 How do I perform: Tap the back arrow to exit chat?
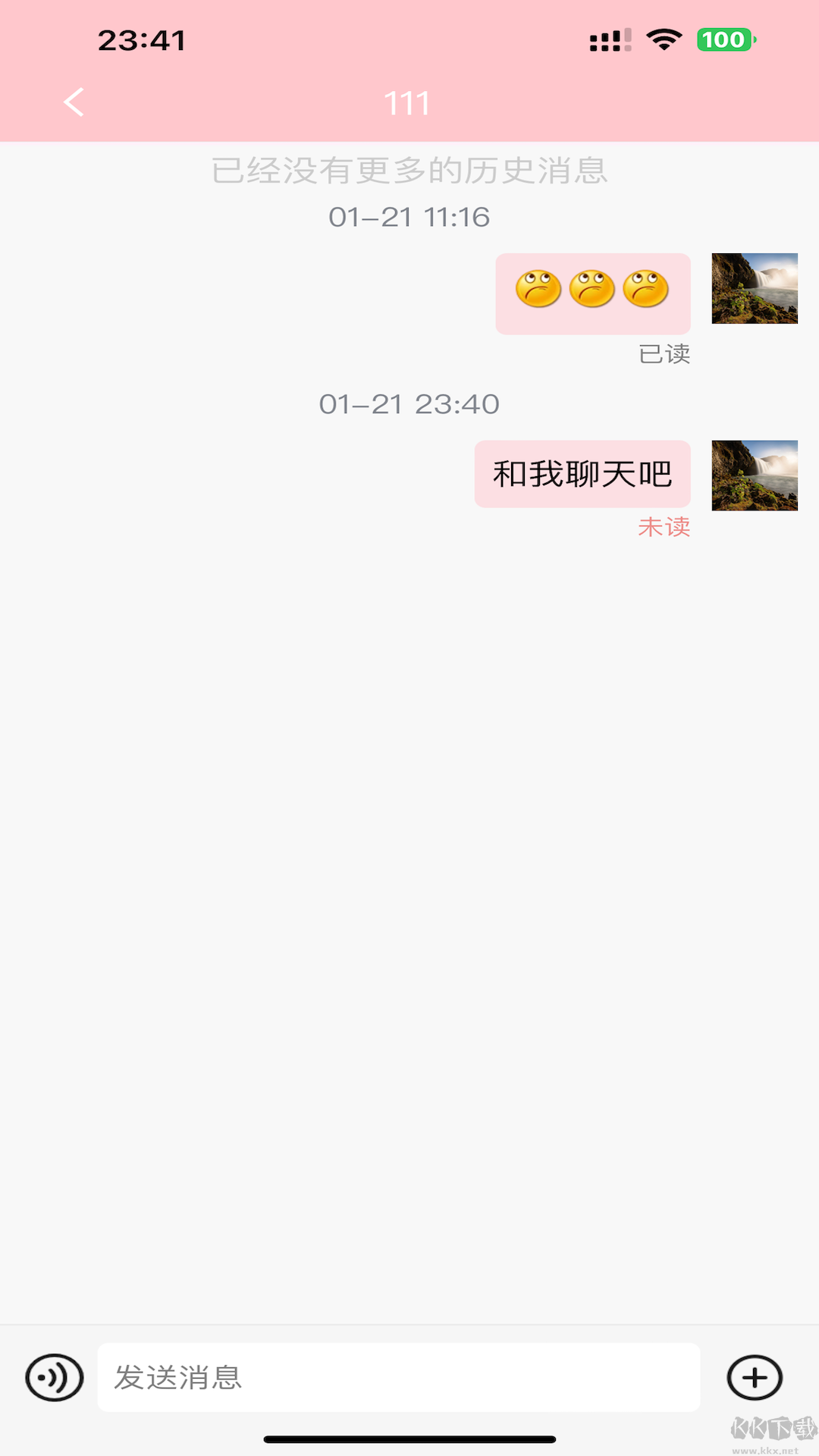pos(74,102)
